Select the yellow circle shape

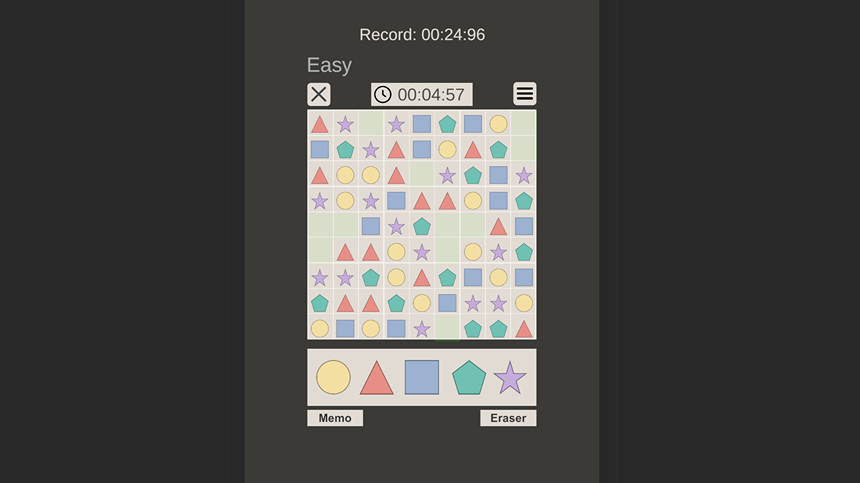334,377
